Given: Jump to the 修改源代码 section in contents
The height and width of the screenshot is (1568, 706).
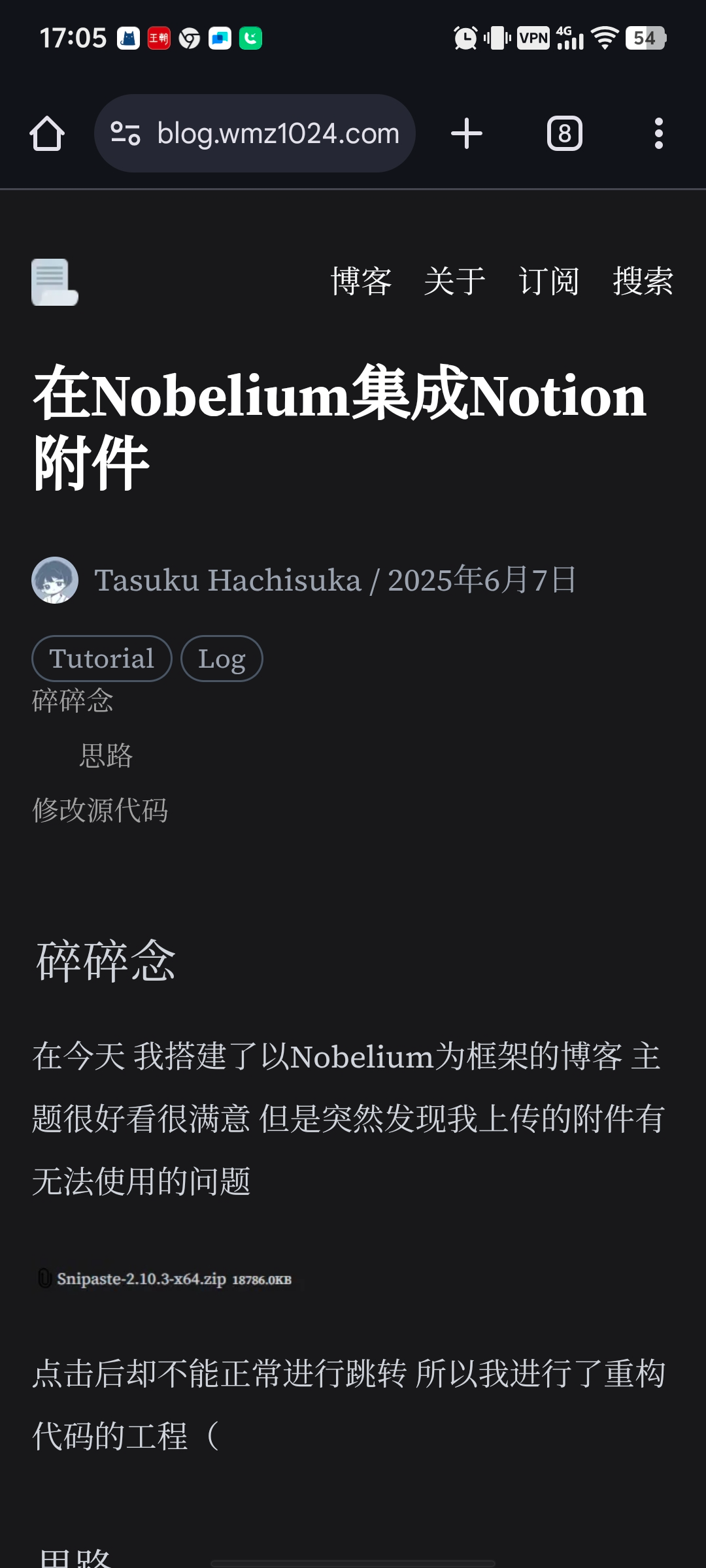Looking at the screenshot, I should click(100, 810).
